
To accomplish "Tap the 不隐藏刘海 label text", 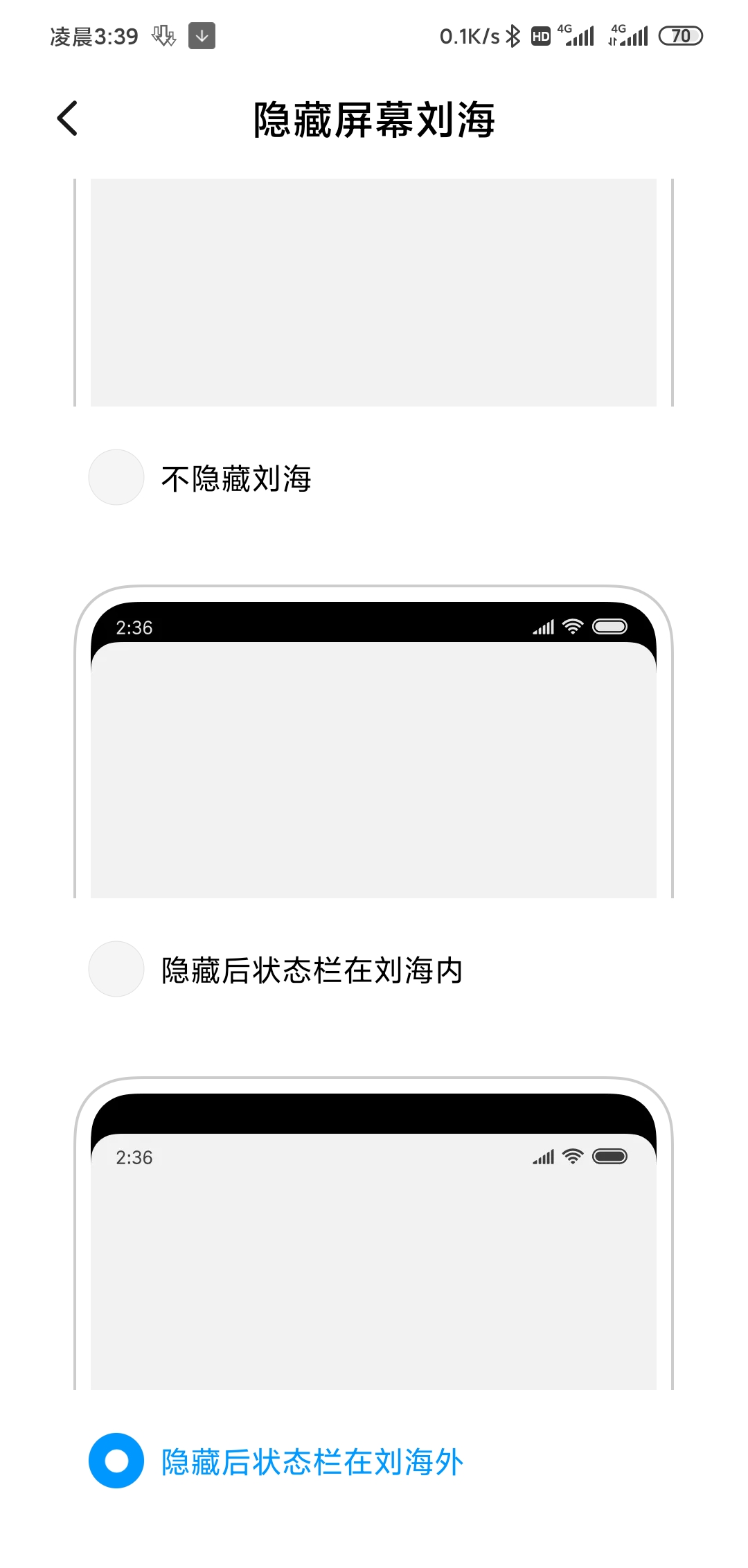I will pos(237,477).
